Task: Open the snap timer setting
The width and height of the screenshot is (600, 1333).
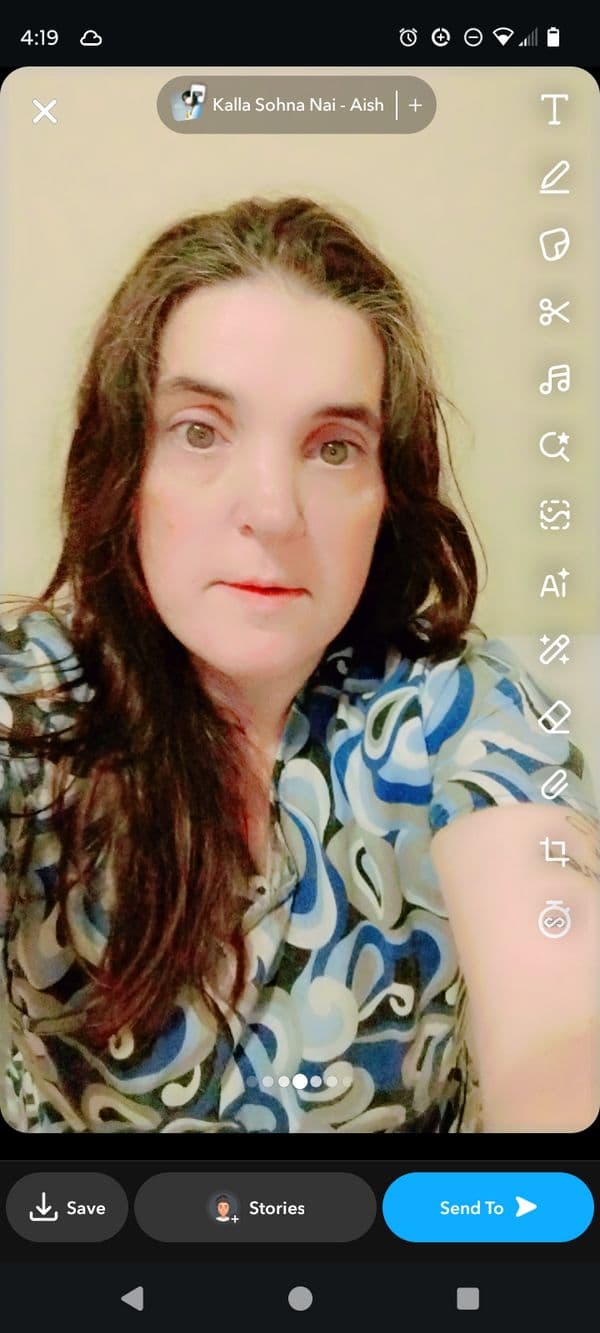Action: 554,919
